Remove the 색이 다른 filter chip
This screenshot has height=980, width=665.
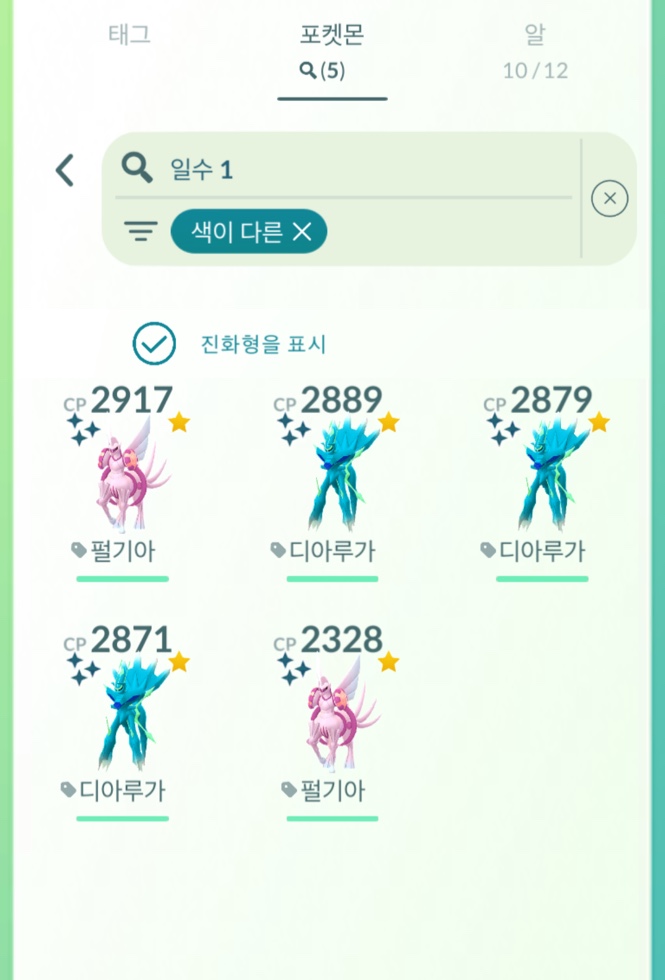coord(302,232)
